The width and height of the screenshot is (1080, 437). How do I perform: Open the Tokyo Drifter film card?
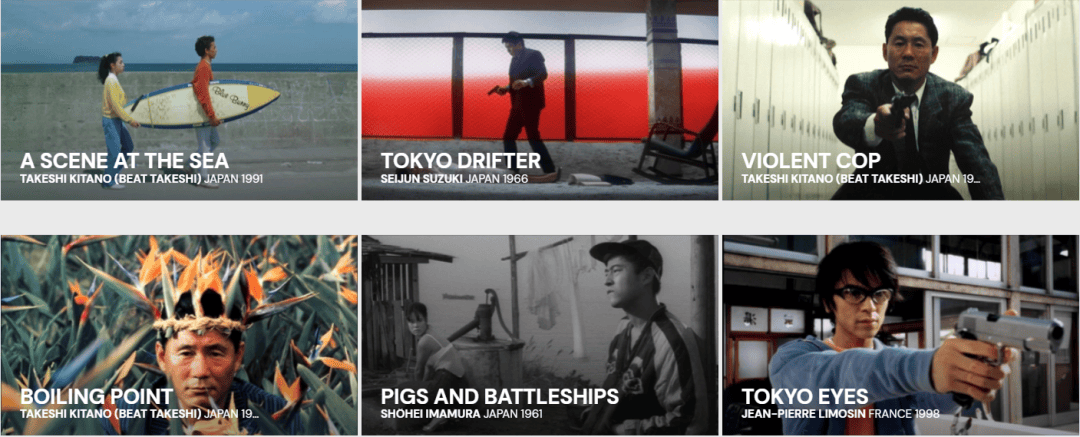pos(539,100)
